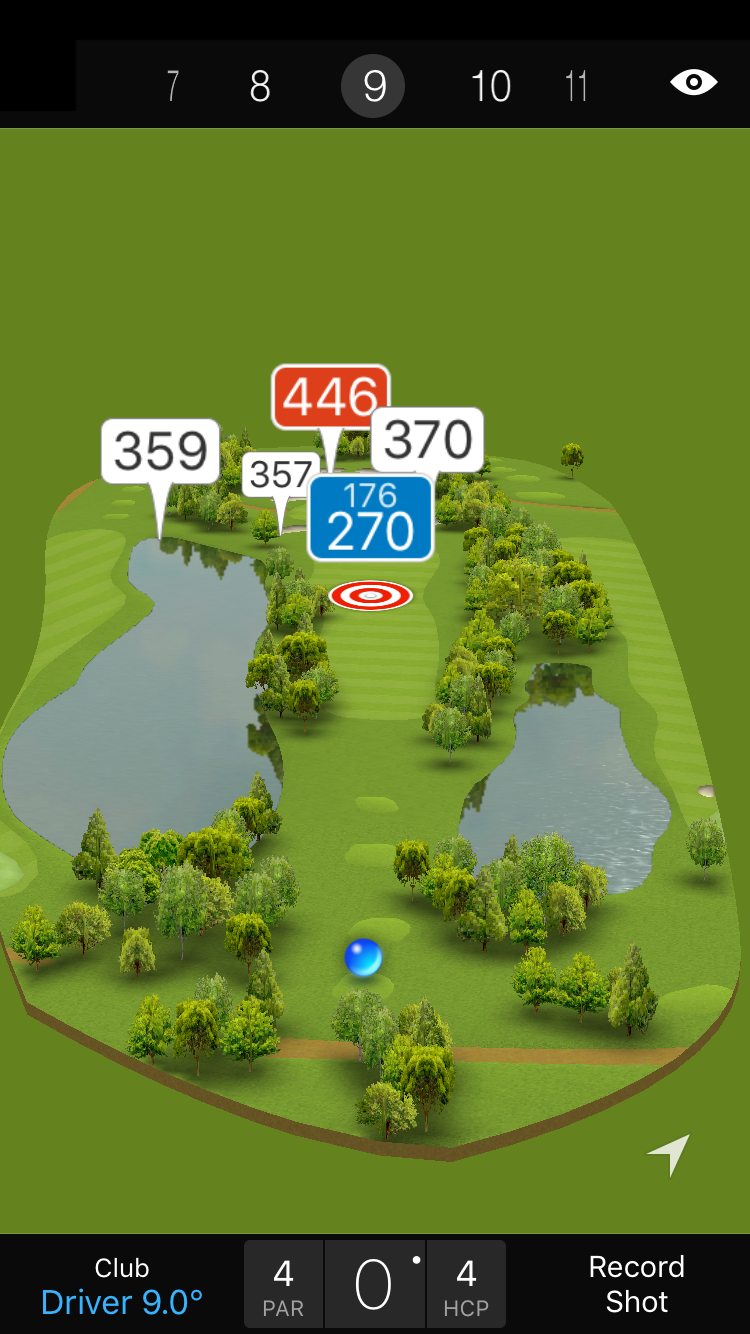Select the 370 distance marker
This screenshot has width=750, height=1334.
[428, 438]
